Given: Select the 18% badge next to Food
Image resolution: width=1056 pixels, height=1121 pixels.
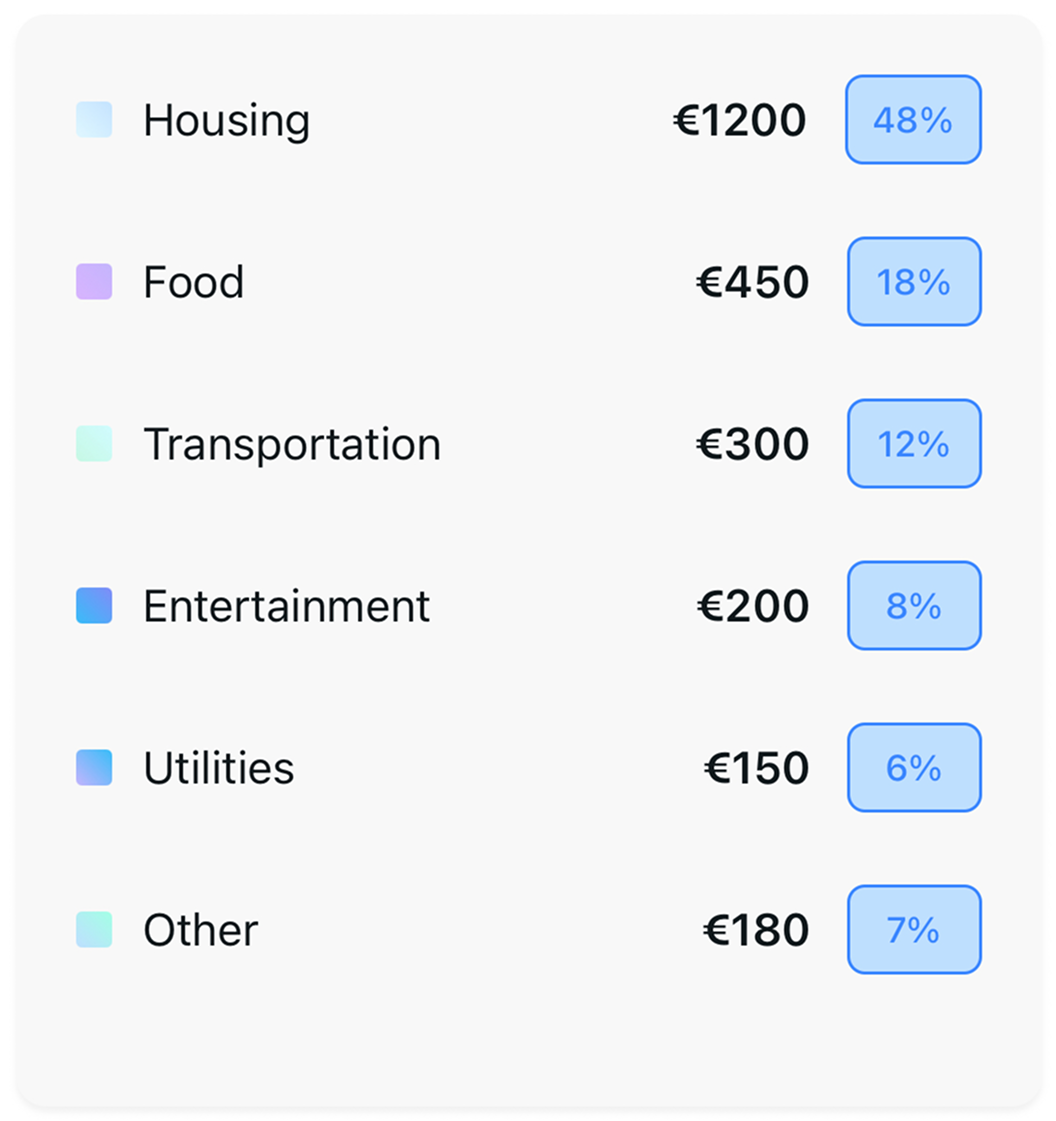Looking at the screenshot, I should 913,281.
